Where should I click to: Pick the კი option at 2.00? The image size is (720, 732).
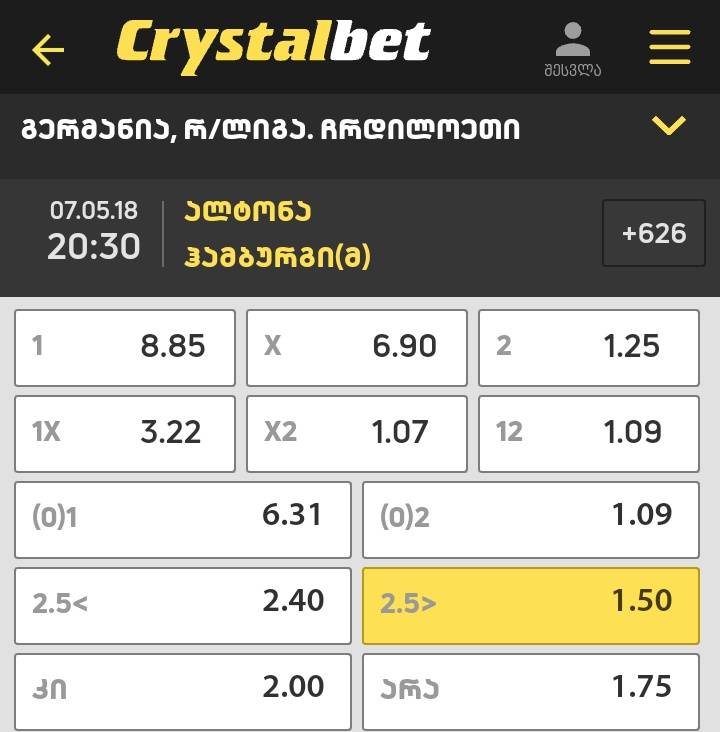[x=183, y=690]
